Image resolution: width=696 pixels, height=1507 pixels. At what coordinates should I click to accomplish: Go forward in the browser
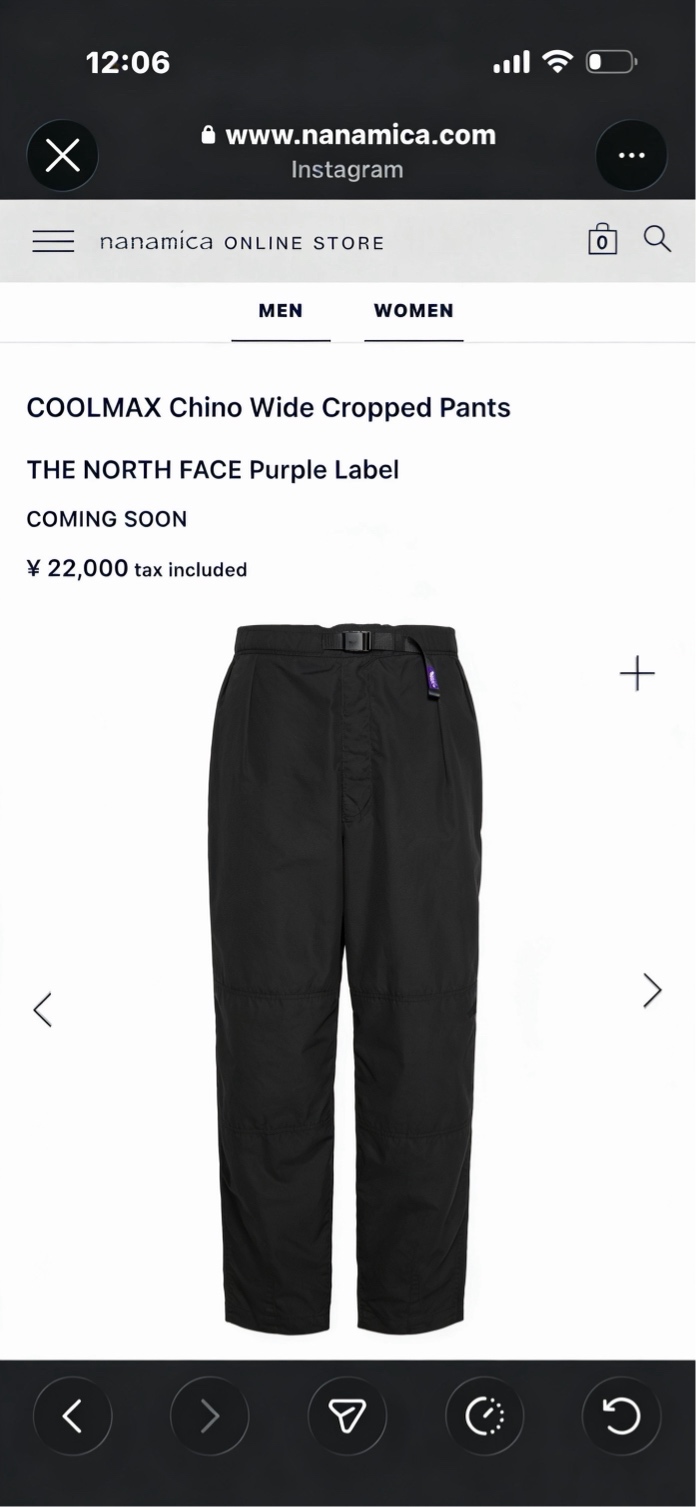click(209, 1416)
